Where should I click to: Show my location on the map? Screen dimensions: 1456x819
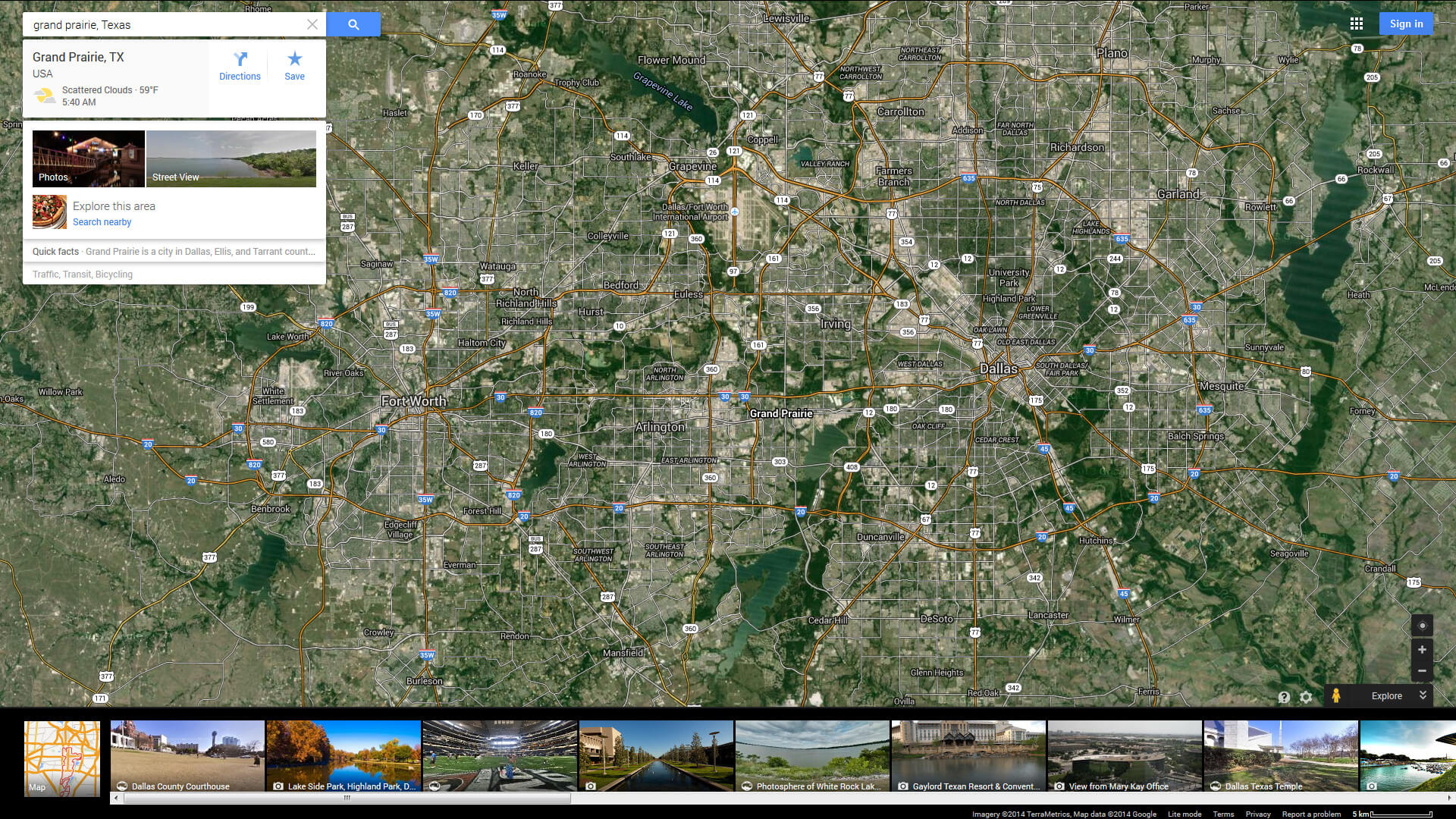[x=1422, y=626]
